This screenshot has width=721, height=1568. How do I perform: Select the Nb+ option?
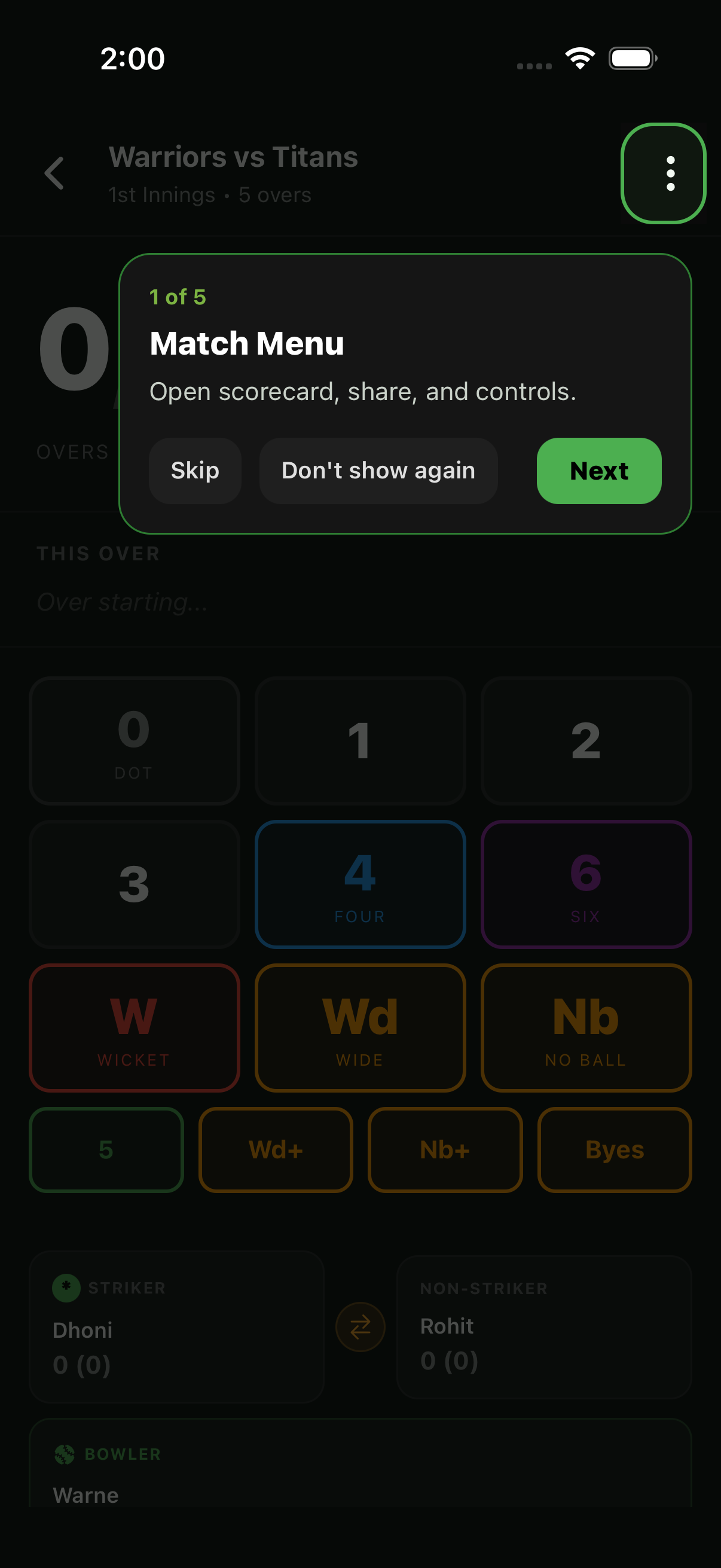tap(445, 1149)
